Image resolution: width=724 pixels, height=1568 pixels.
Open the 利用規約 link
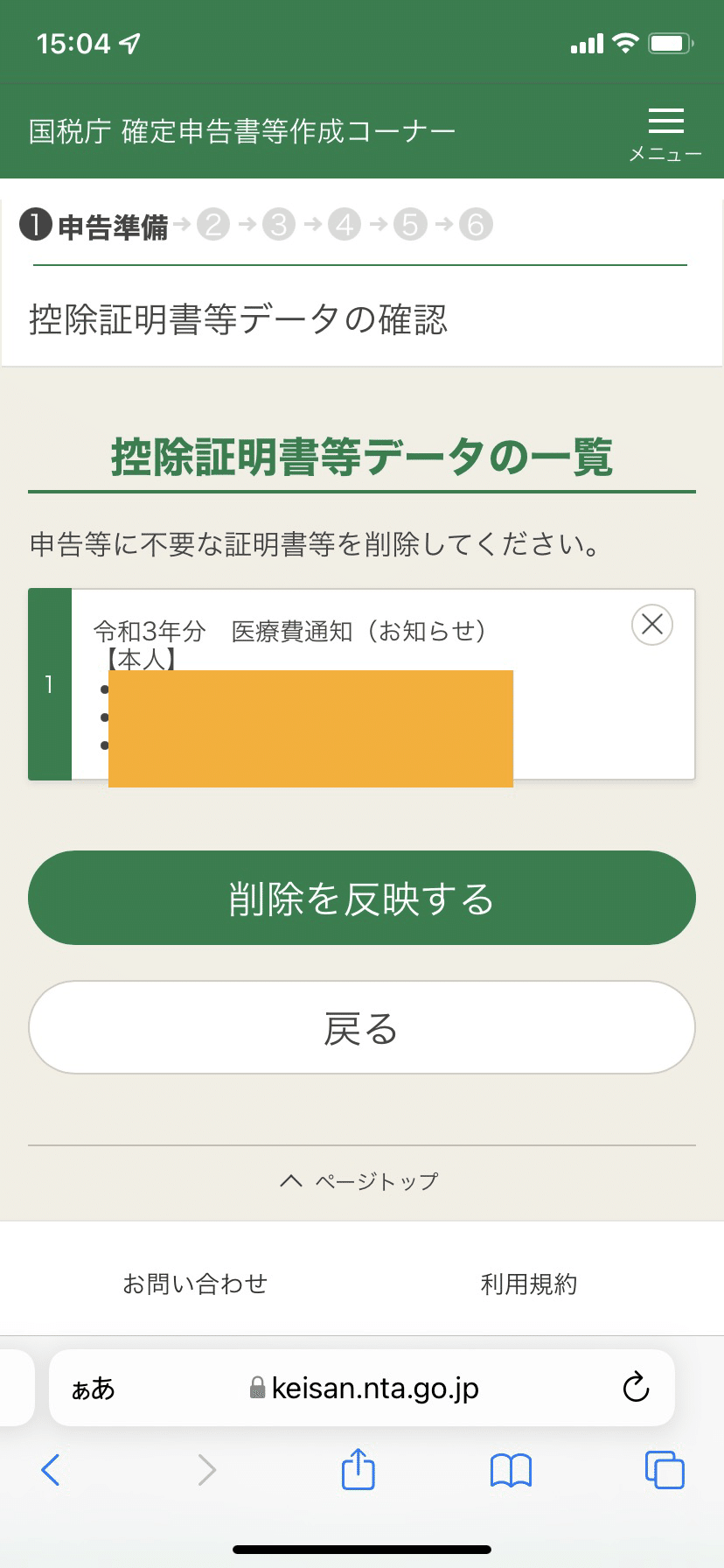529,1284
